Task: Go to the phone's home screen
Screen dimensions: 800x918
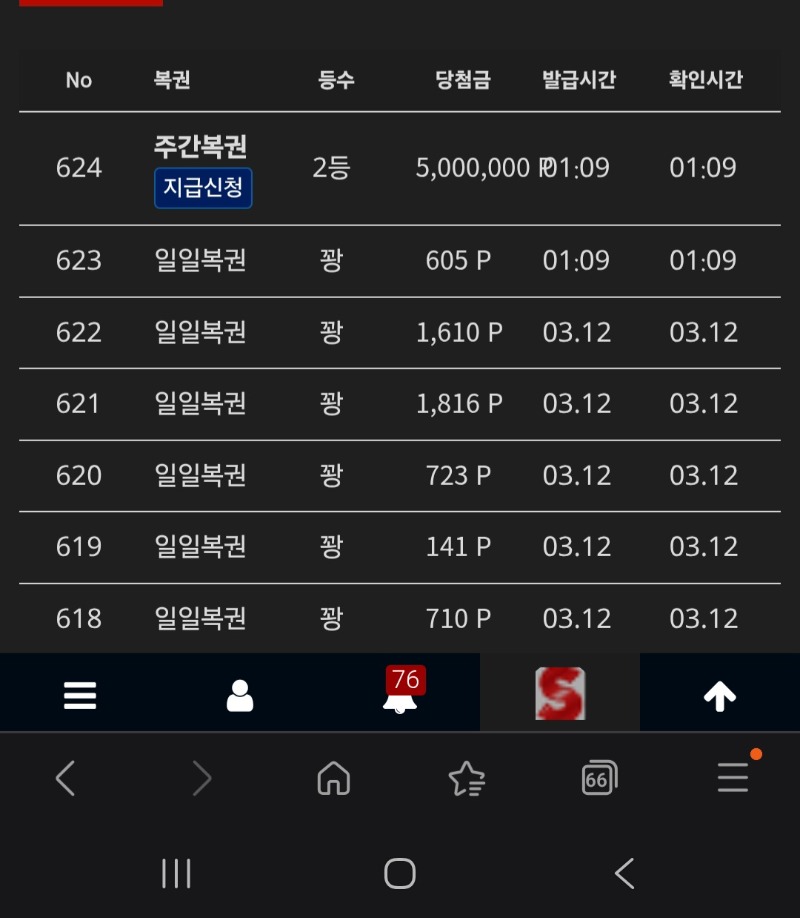Action: point(400,873)
